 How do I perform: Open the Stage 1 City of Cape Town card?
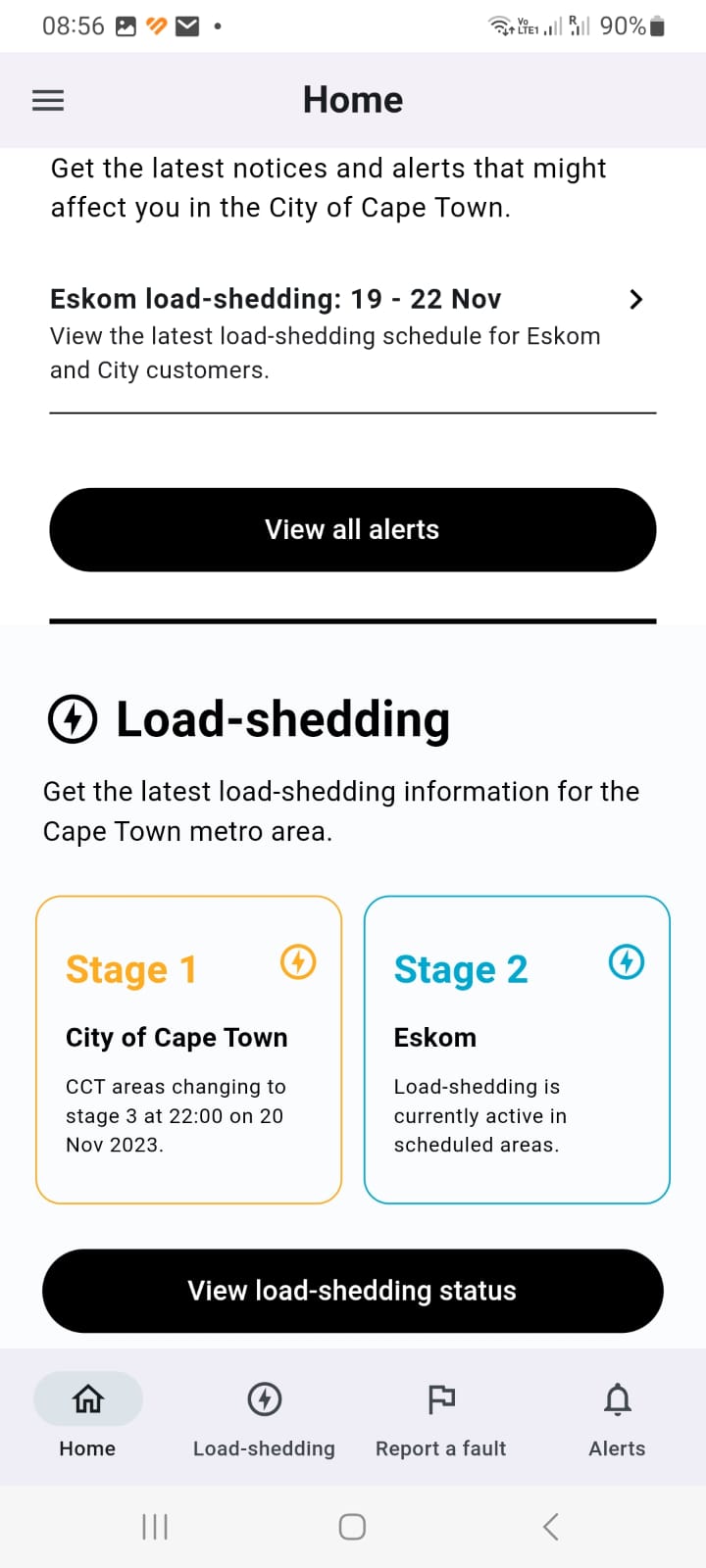pos(189,1050)
